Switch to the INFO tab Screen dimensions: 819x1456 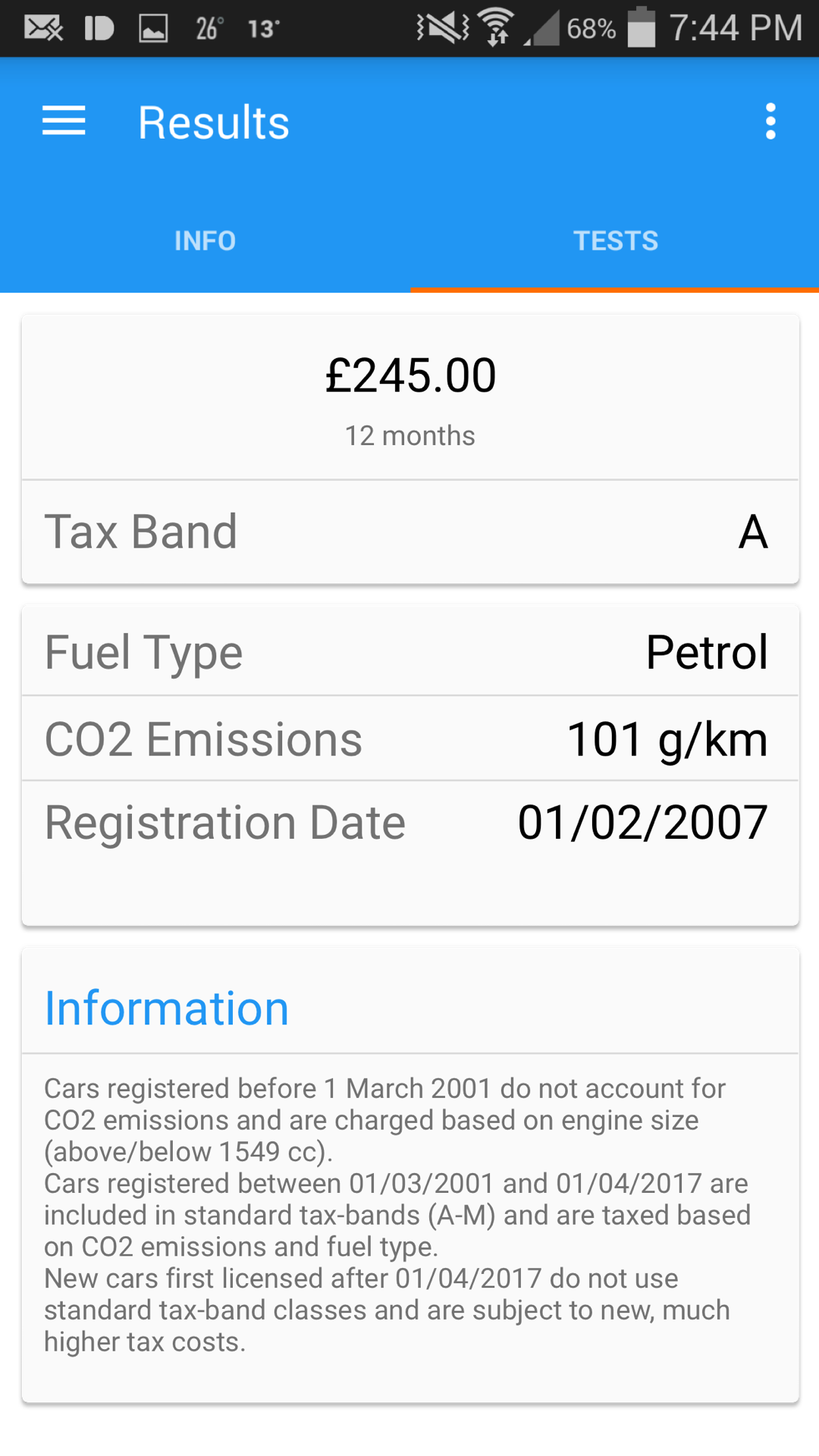coord(204,240)
